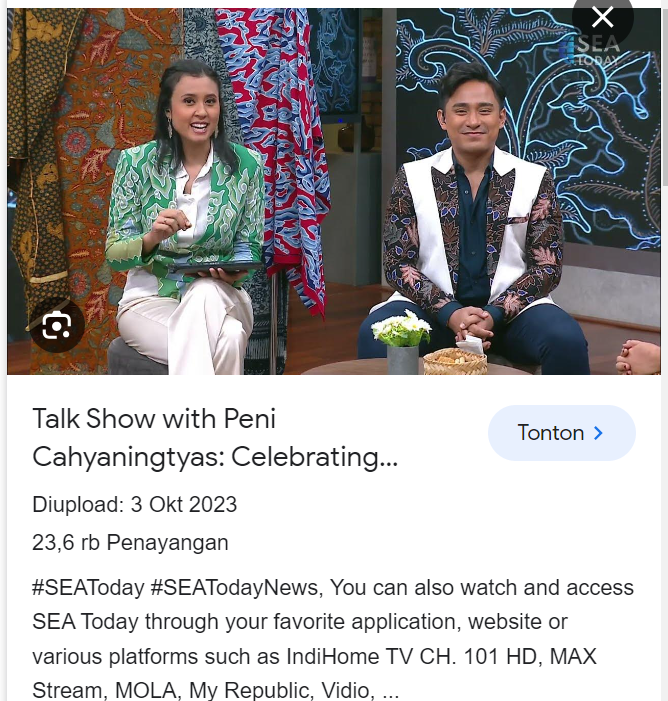Open the Talk Show with Peni Cahyaningtyas title

[215, 437]
